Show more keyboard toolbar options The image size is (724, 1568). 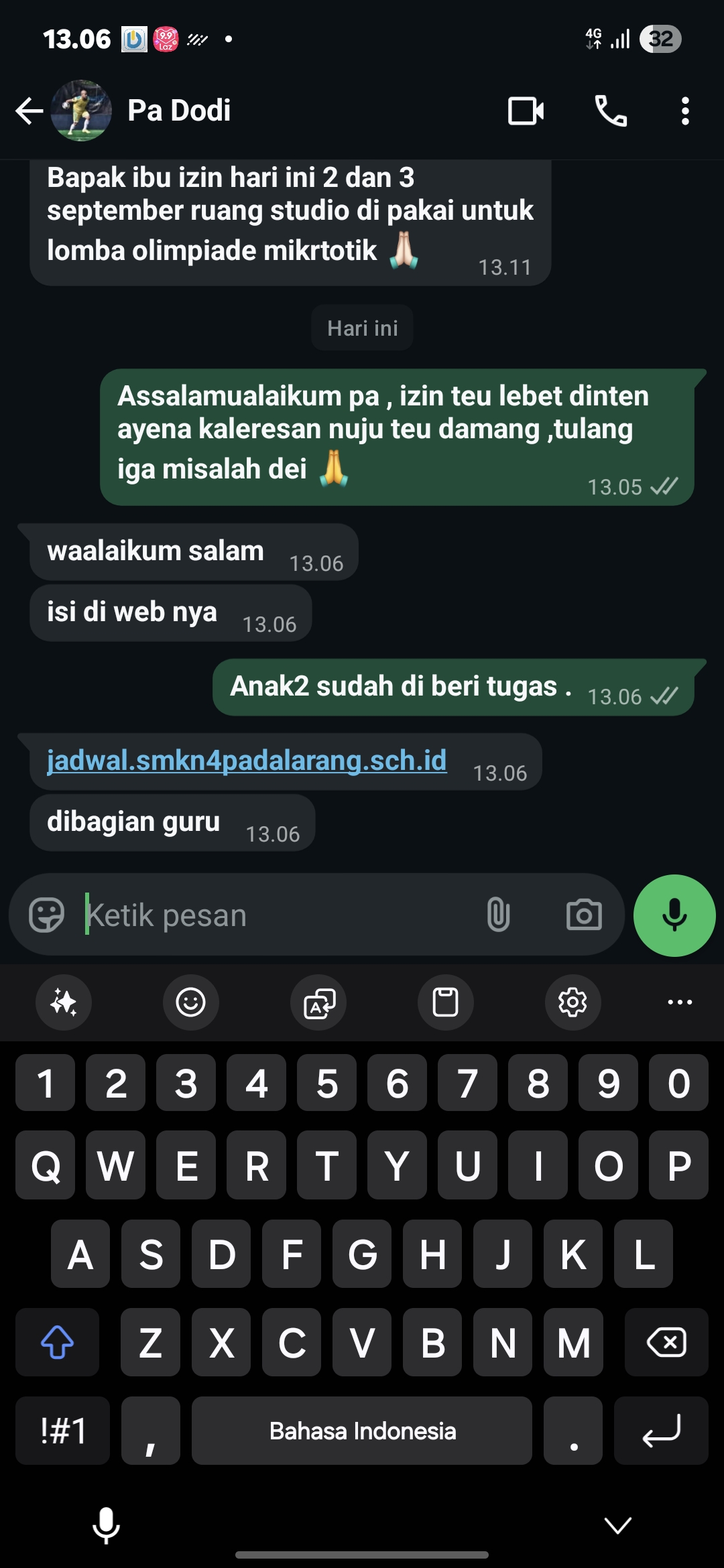(x=680, y=1002)
